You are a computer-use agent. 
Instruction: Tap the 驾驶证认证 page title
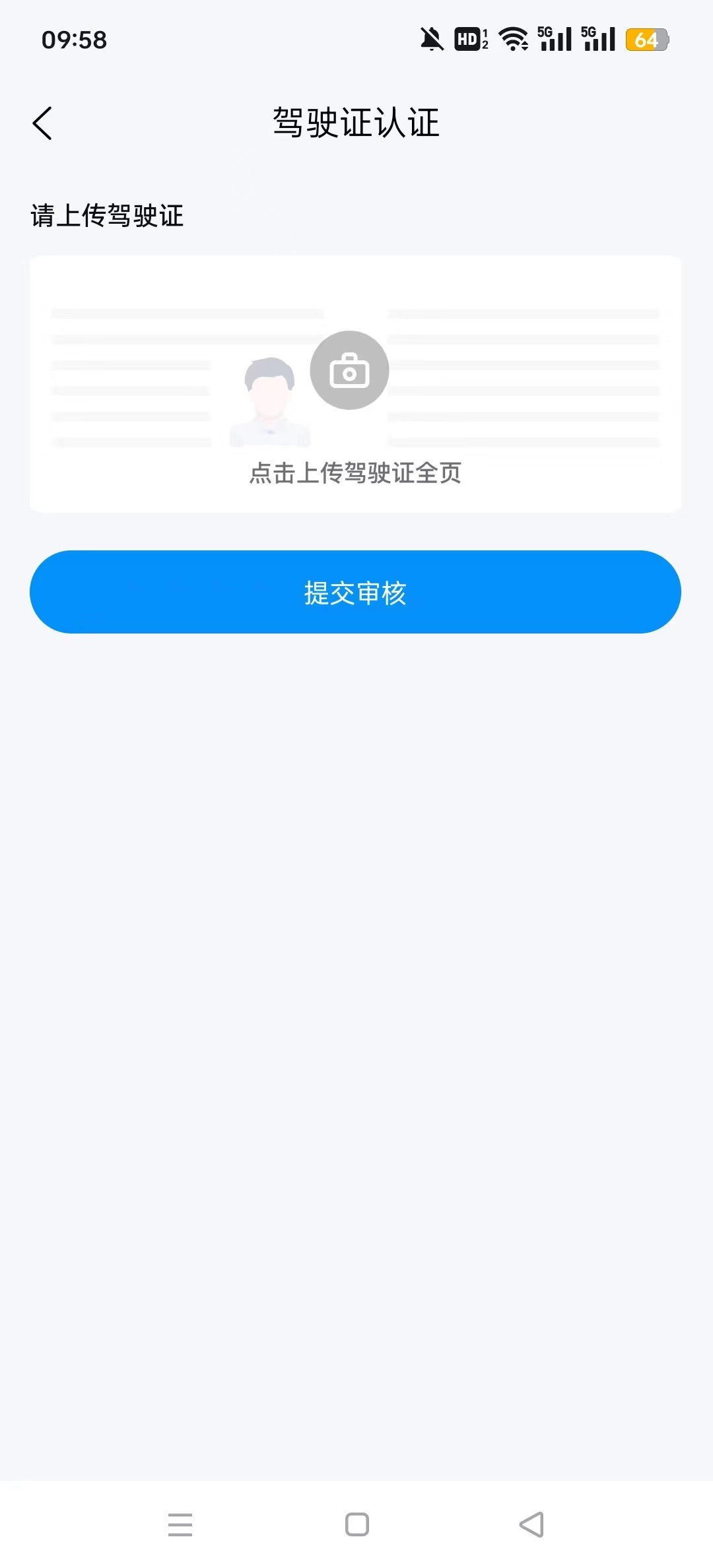click(356, 123)
